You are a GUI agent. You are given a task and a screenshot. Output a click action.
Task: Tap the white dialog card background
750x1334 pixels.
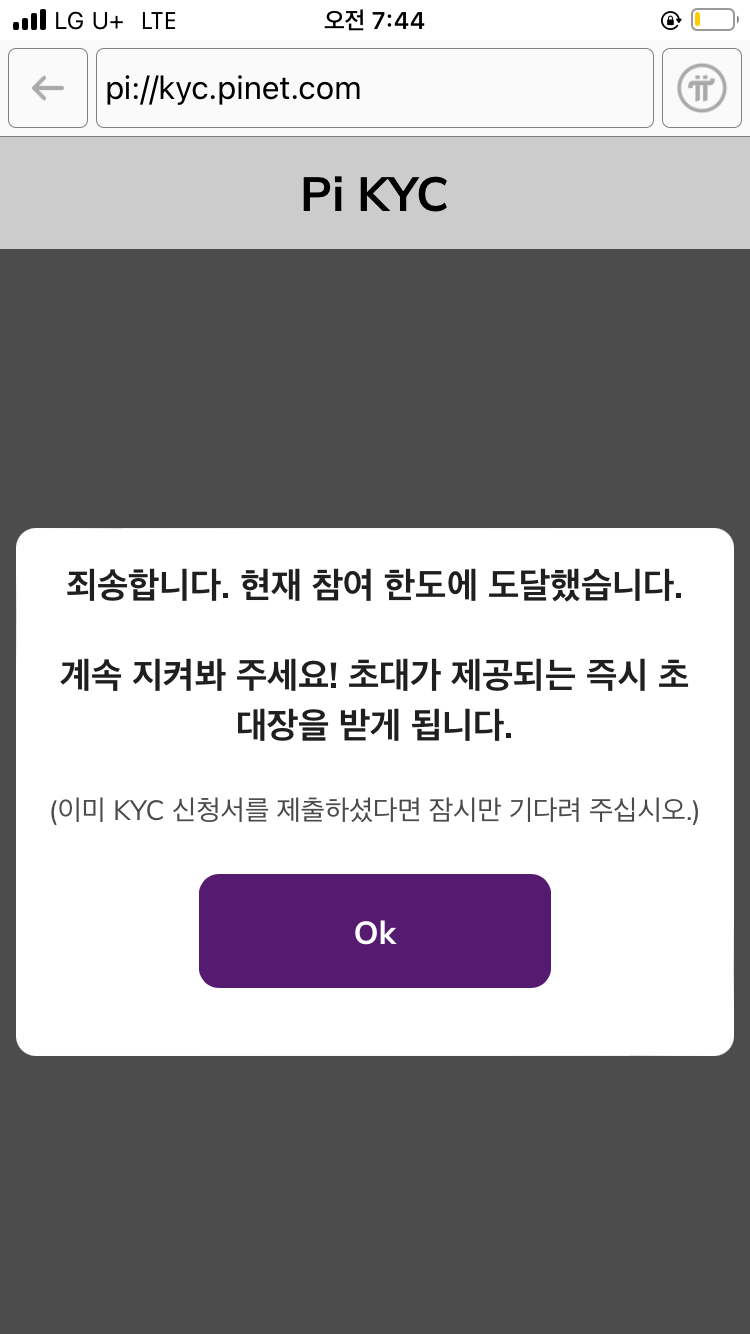point(375,1020)
